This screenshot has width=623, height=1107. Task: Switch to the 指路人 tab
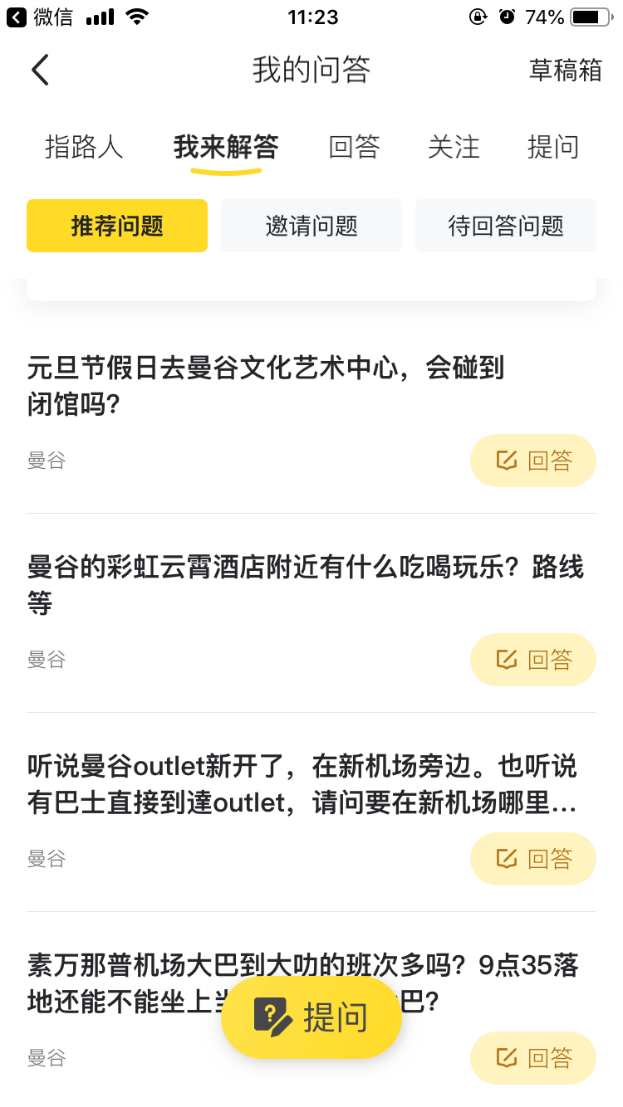(84, 147)
